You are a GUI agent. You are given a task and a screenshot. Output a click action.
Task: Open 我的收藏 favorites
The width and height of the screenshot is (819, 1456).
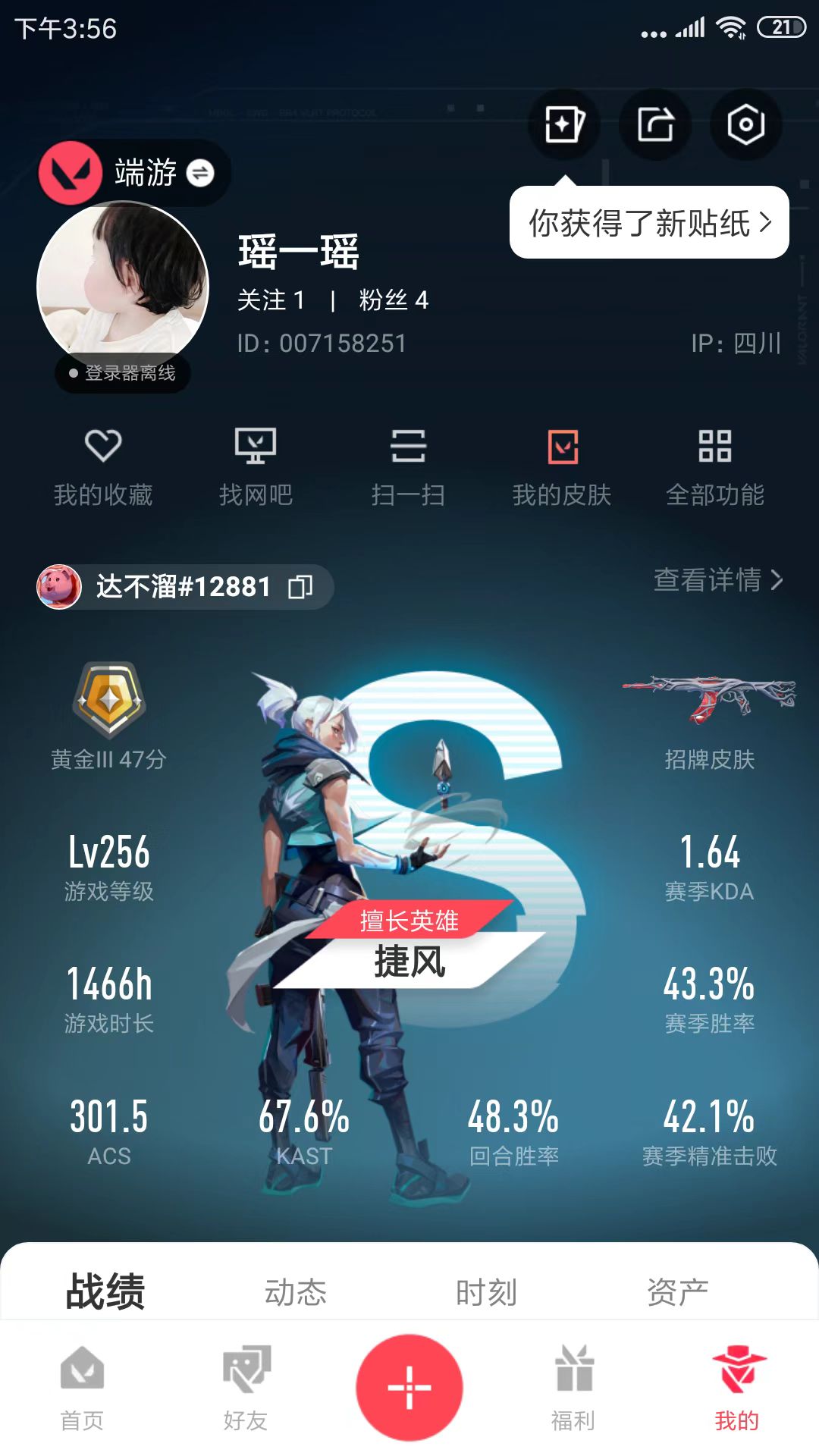[x=103, y=466]
